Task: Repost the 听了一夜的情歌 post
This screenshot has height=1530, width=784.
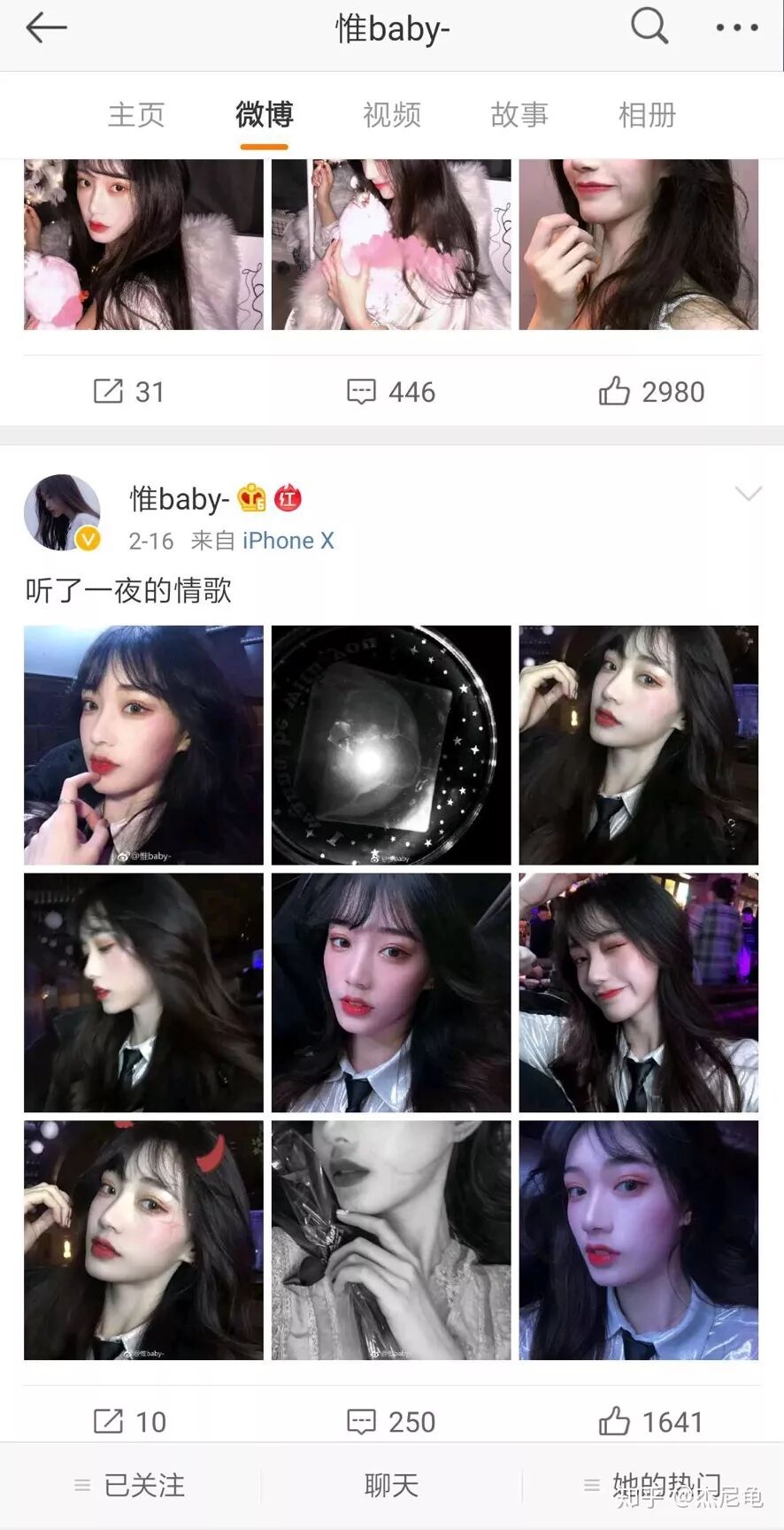Action: 129,1421
